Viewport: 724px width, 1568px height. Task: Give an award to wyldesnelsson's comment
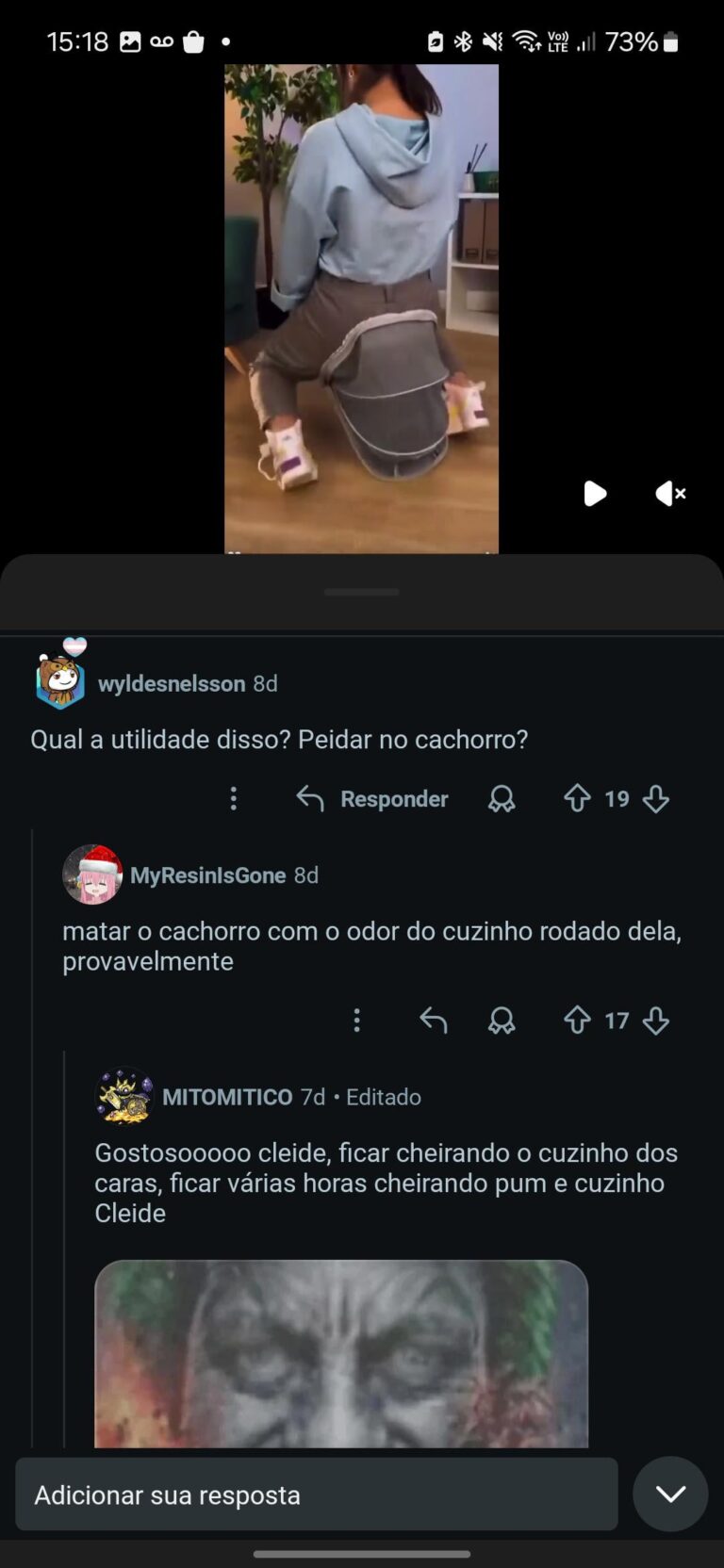502,799
